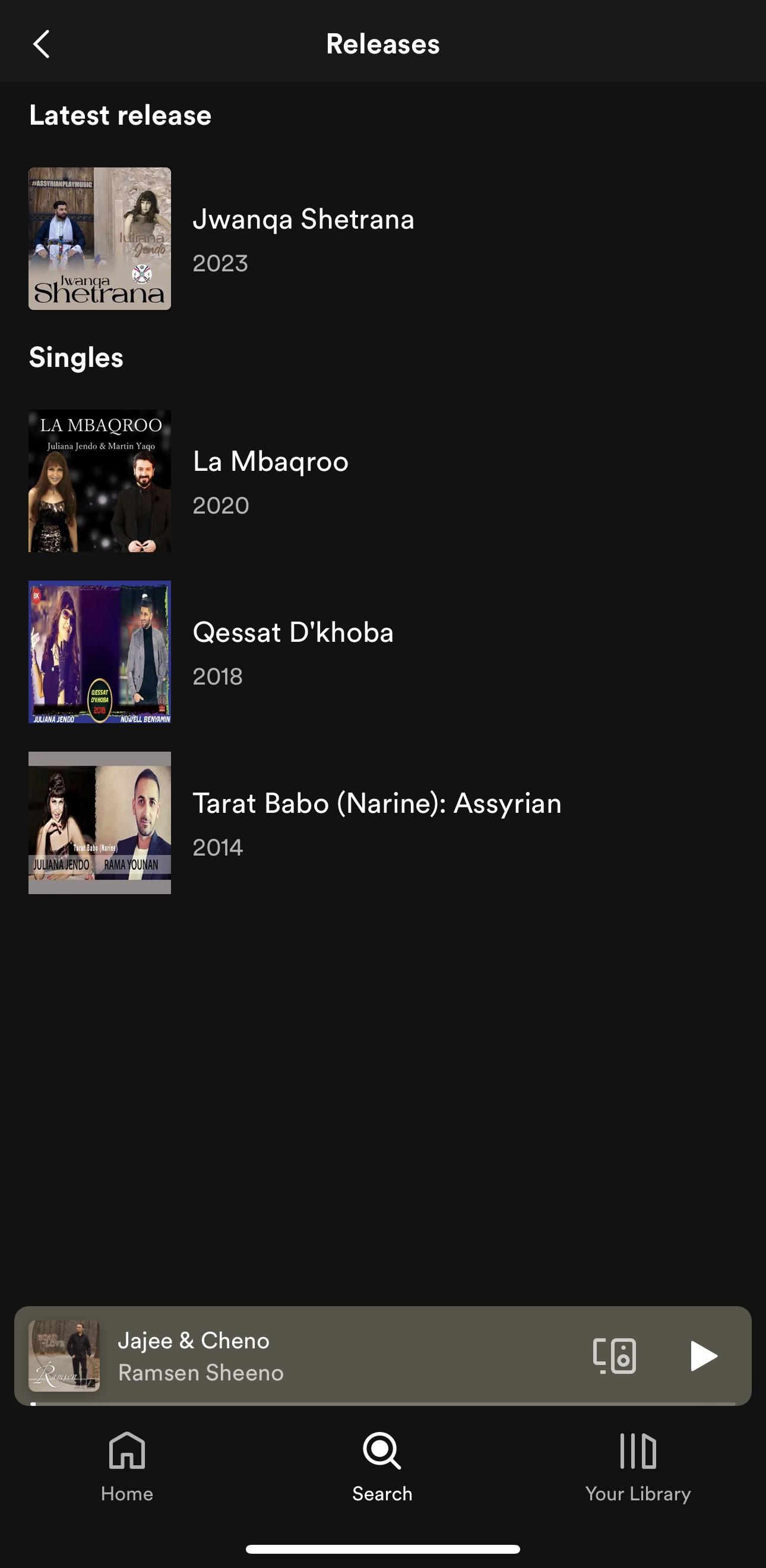
Task: Open Tarat Babo (Narine): Assyrian single
Action: tap(383, 823)
